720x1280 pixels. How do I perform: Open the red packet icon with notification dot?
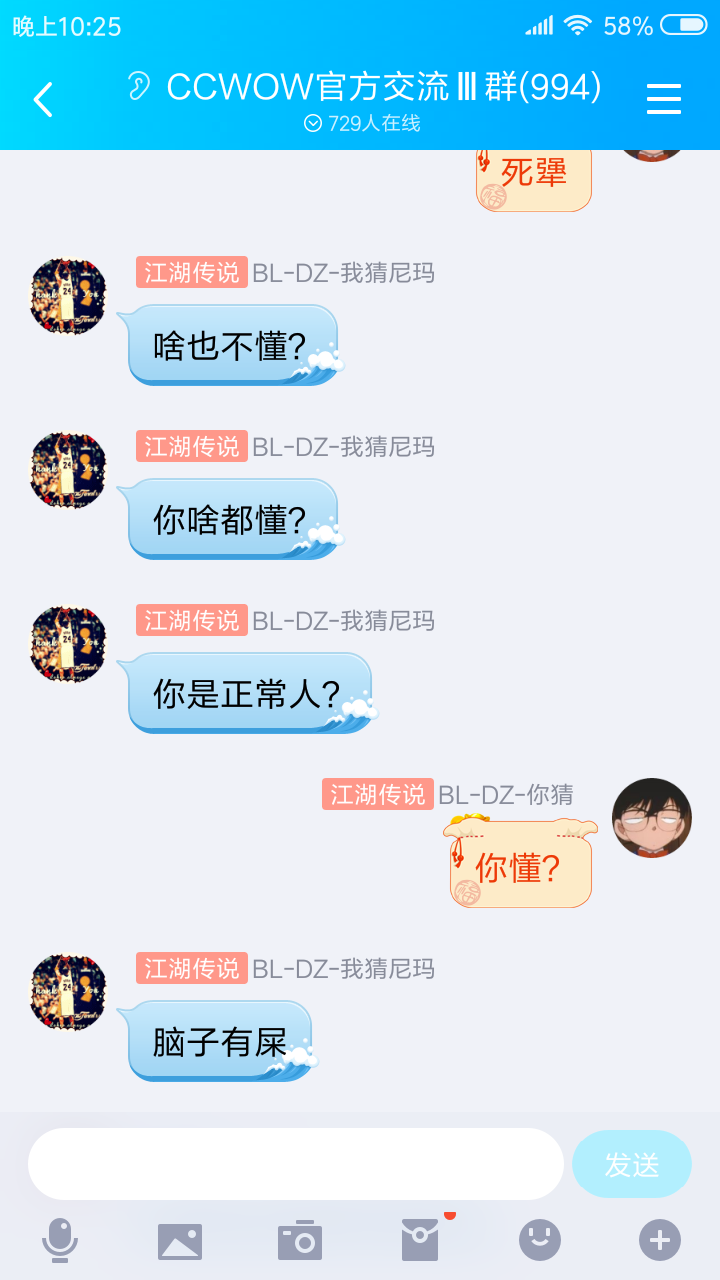pos(420,1239)
